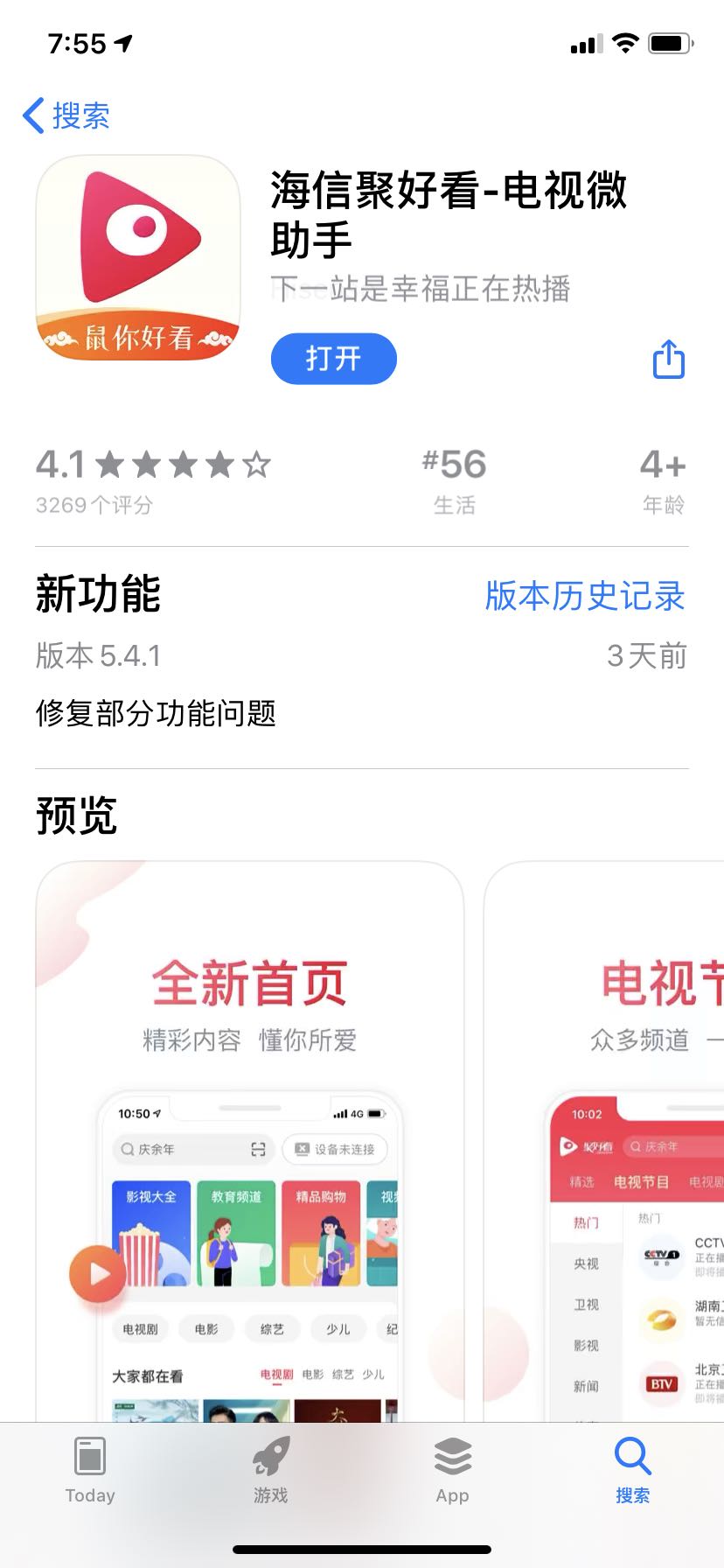Switch to the App tab
This screenshot has width=724, height=1568.
(x=452, y=1470)
